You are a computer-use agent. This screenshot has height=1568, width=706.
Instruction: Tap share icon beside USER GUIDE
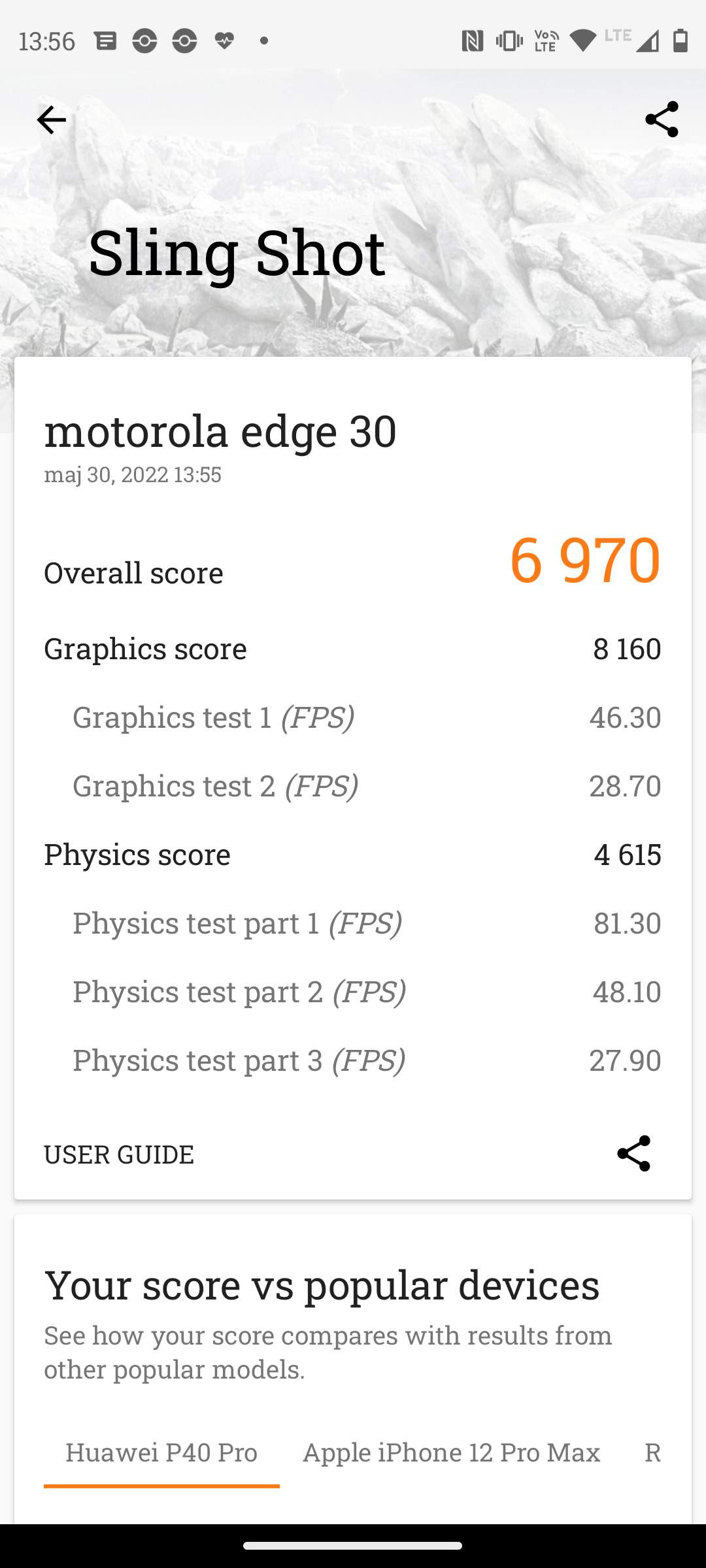633,1154
